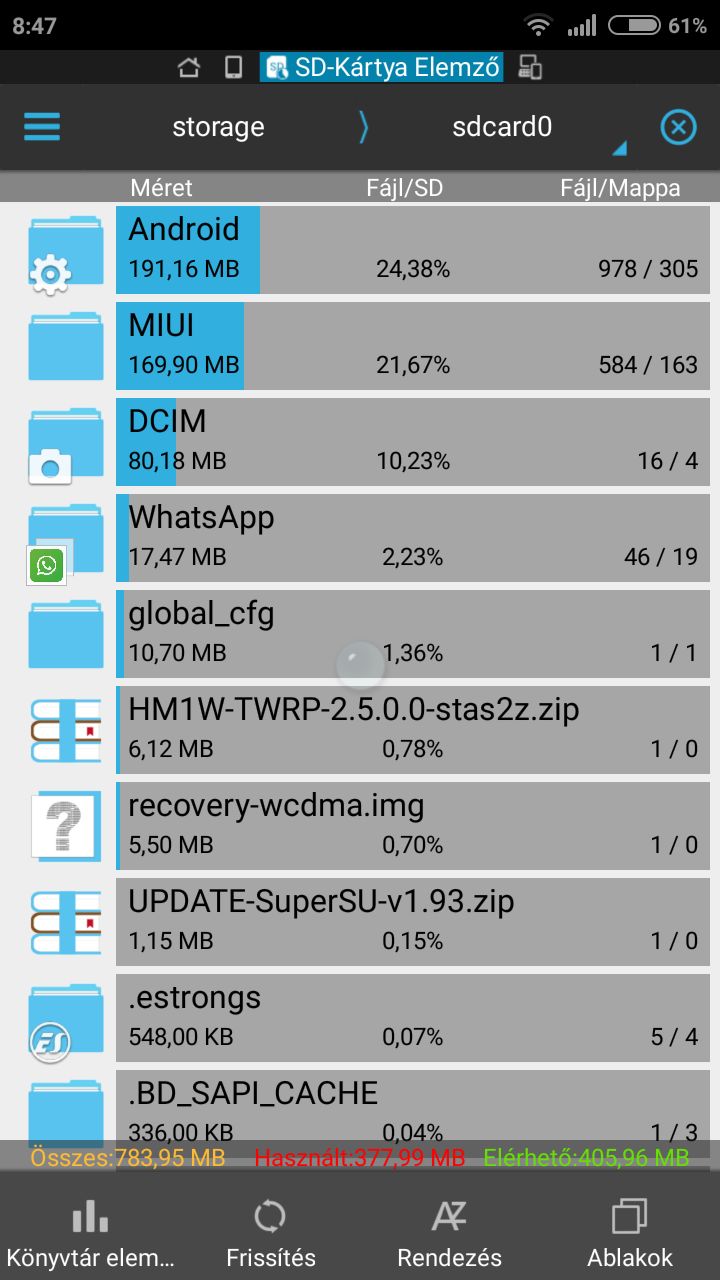Image resolution: width=720 pixels, height=1280 pixels.
Task: Open the global_cfg folder
Action: point(360,634)
